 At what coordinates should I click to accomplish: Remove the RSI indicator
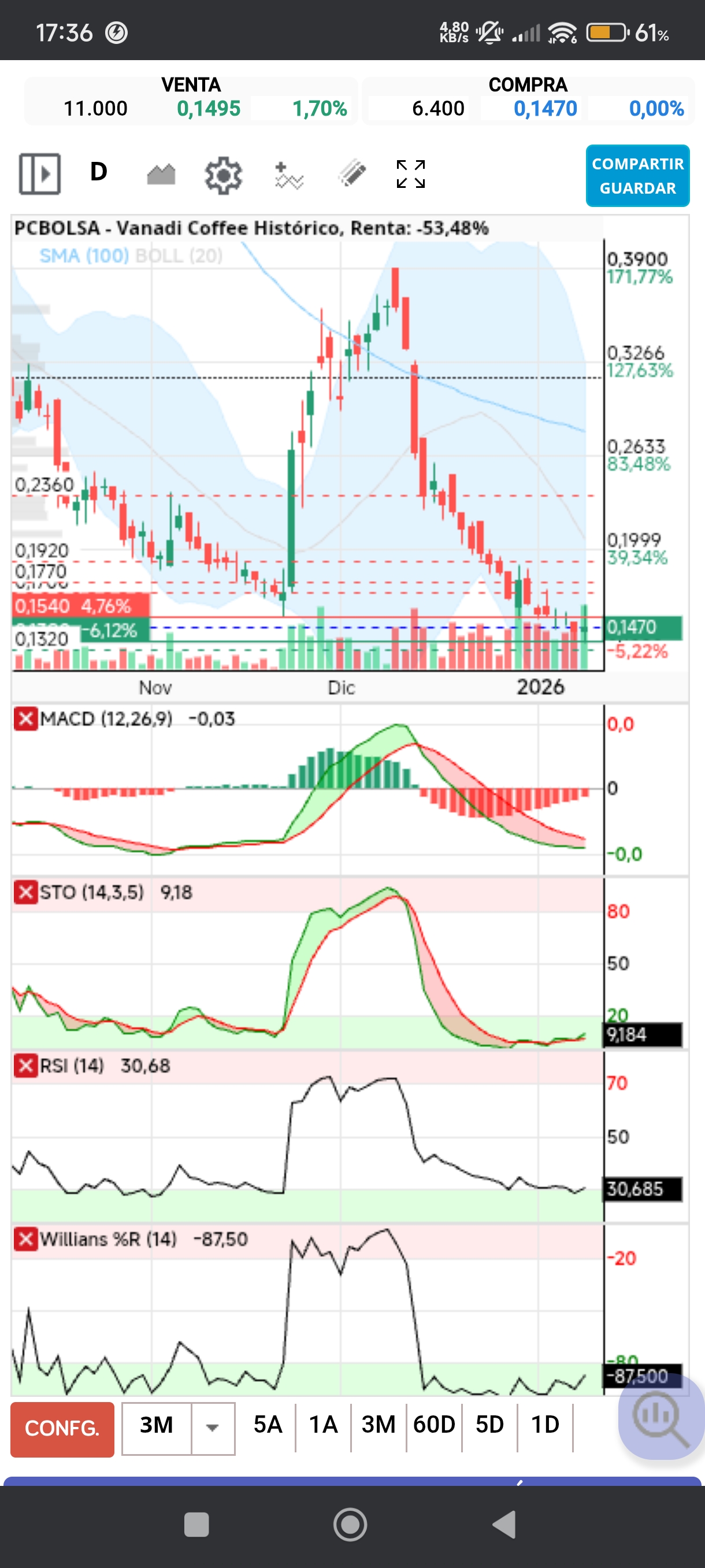click(25, 1066)
